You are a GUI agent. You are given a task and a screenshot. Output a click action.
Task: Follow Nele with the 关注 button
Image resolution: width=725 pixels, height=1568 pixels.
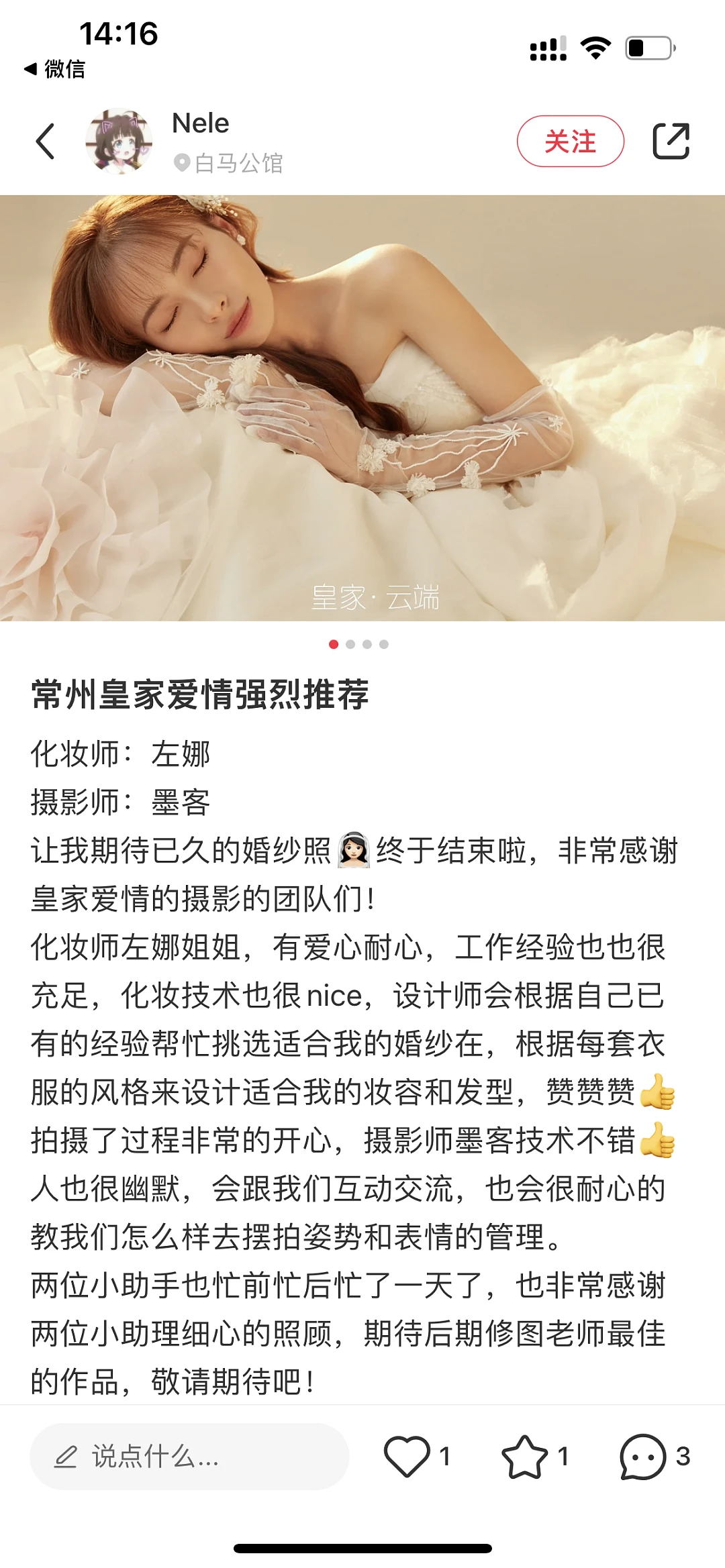tap(570, 142)
